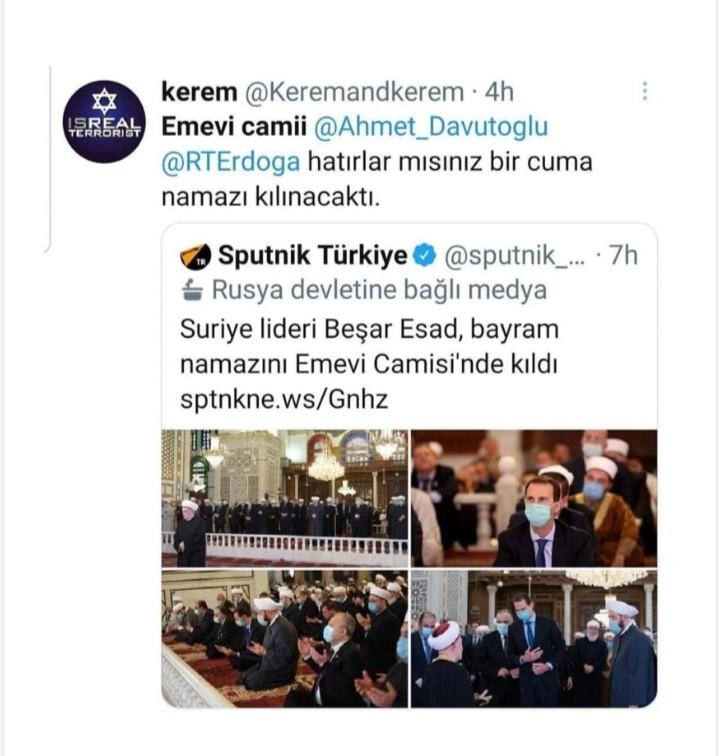
Task: Open the tweet overflow menu
Action: 645,92
